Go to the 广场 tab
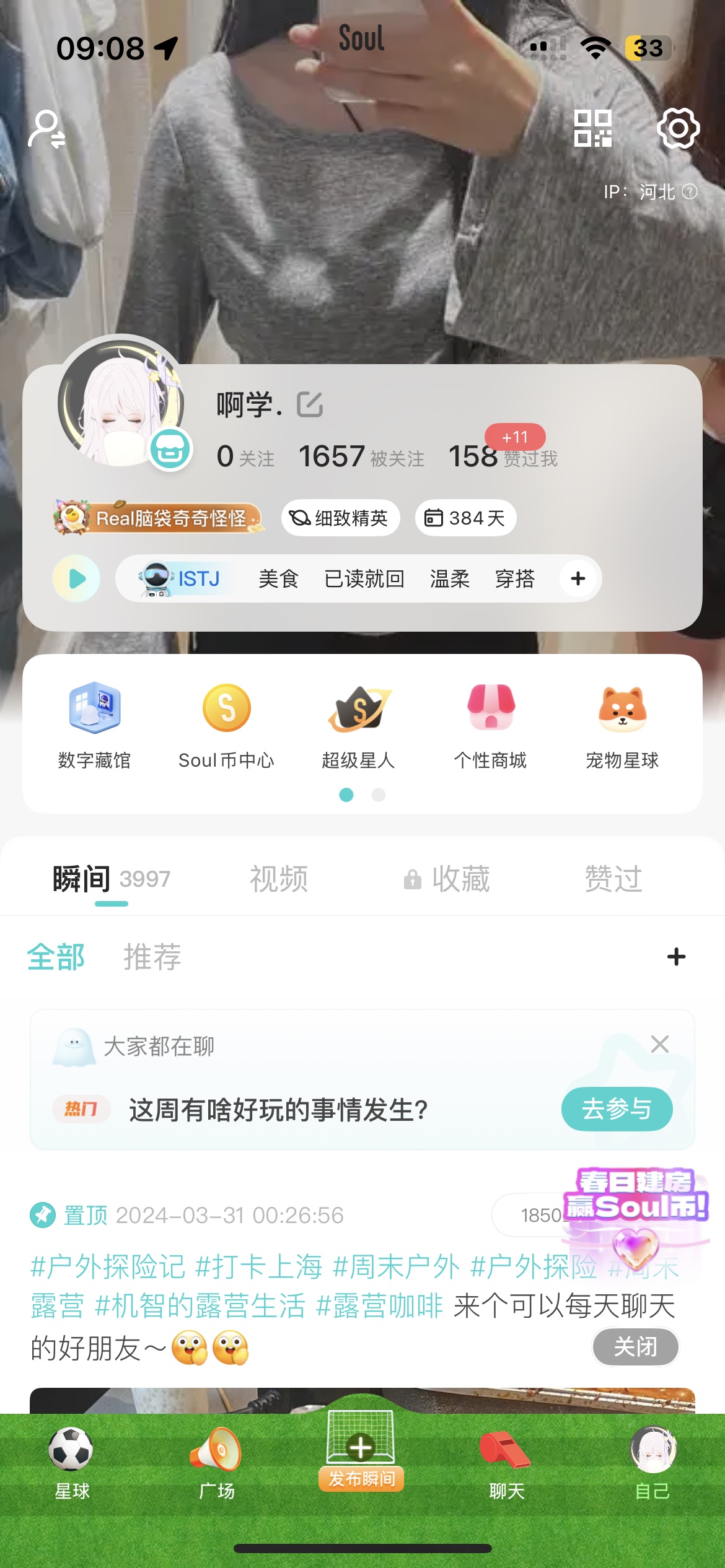The height and width of the screenshot is (1568, 725). pos(216,1463)
